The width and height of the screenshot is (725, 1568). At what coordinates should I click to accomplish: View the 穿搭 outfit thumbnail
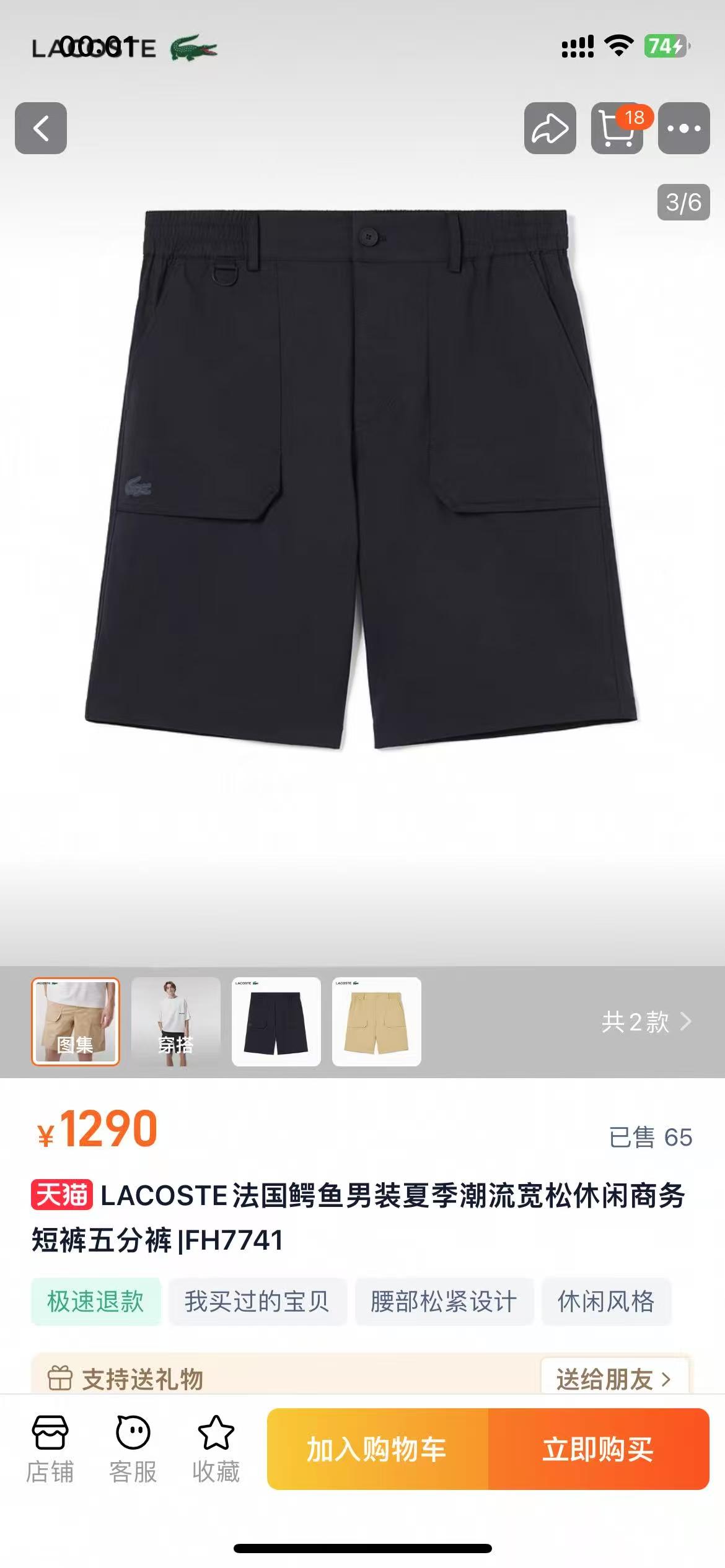(176, 1021)
